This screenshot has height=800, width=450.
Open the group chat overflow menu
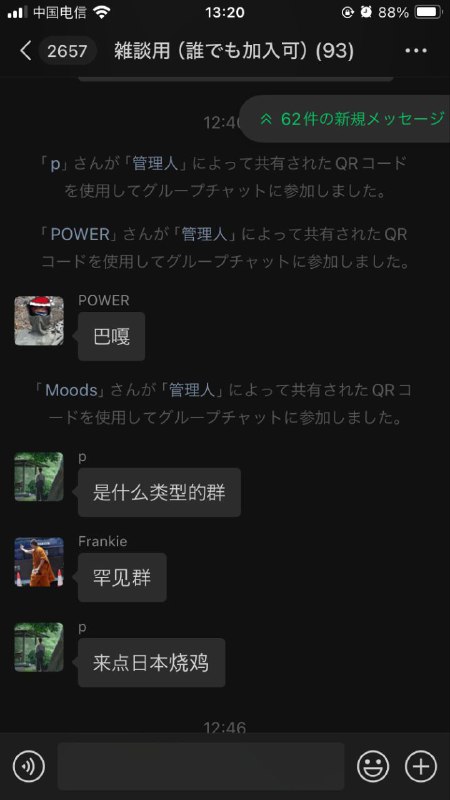[416, 51]
